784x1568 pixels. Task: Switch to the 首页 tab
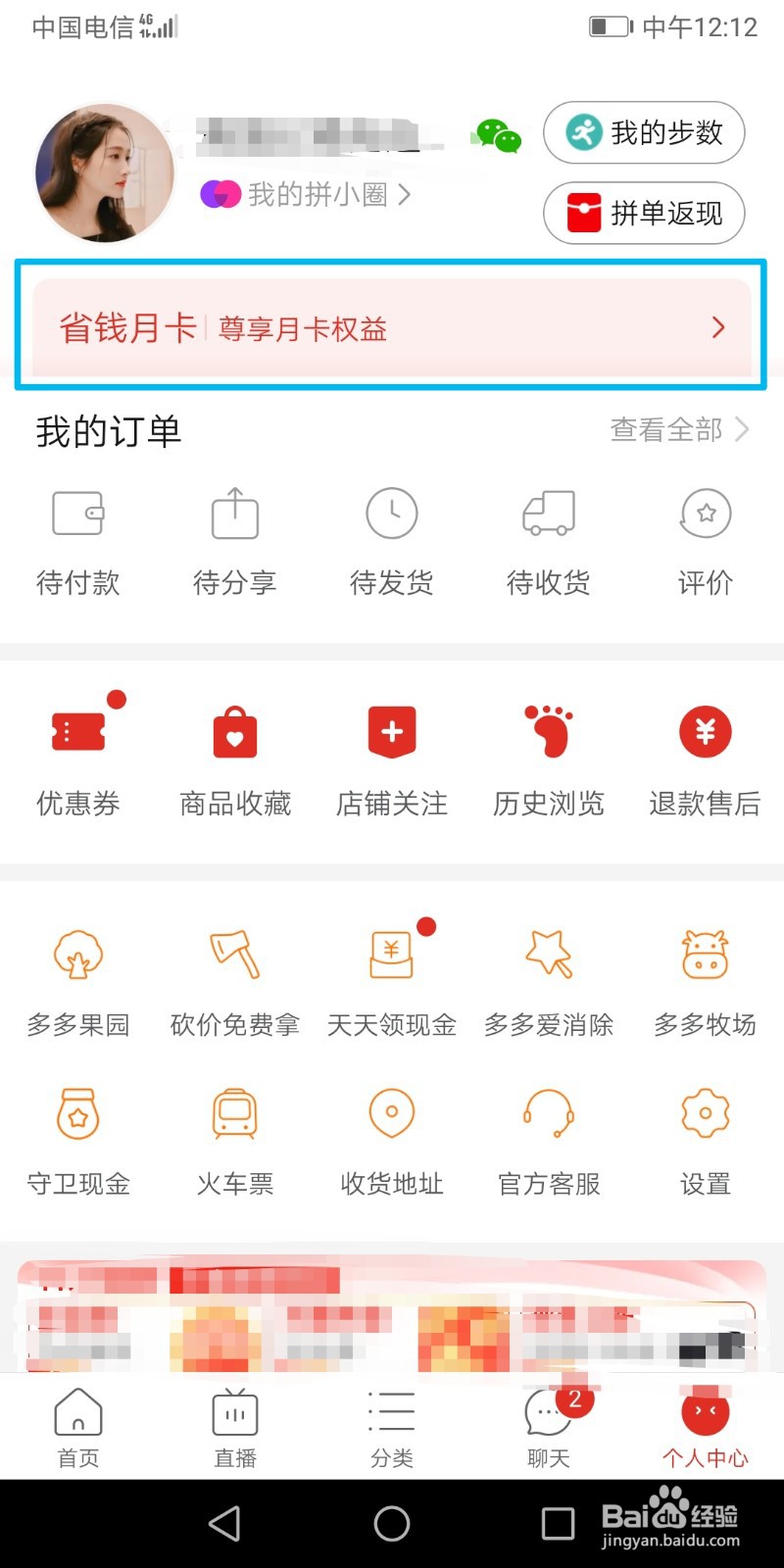(78, 1428)
